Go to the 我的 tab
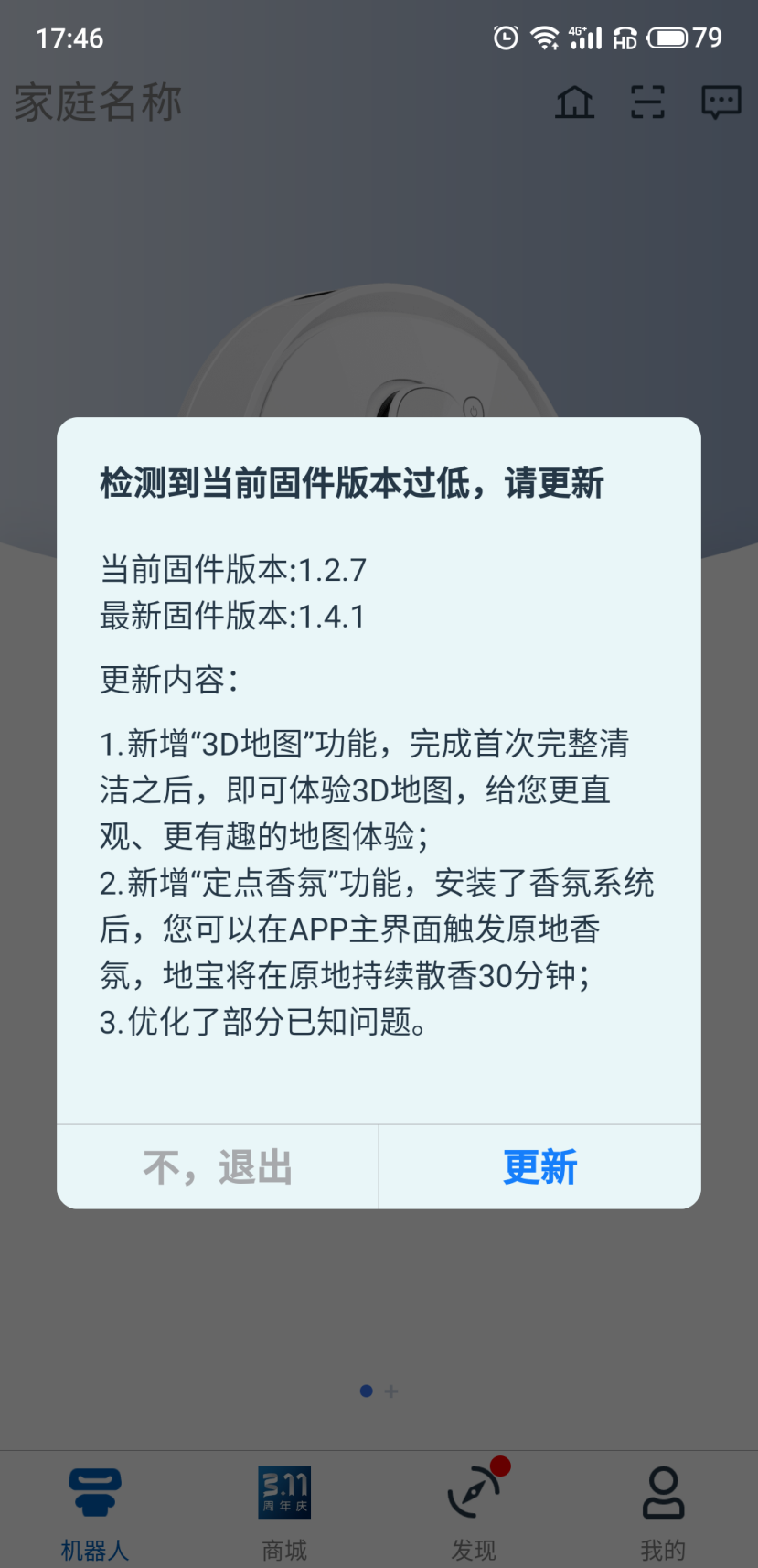 tap(663, 1509)
